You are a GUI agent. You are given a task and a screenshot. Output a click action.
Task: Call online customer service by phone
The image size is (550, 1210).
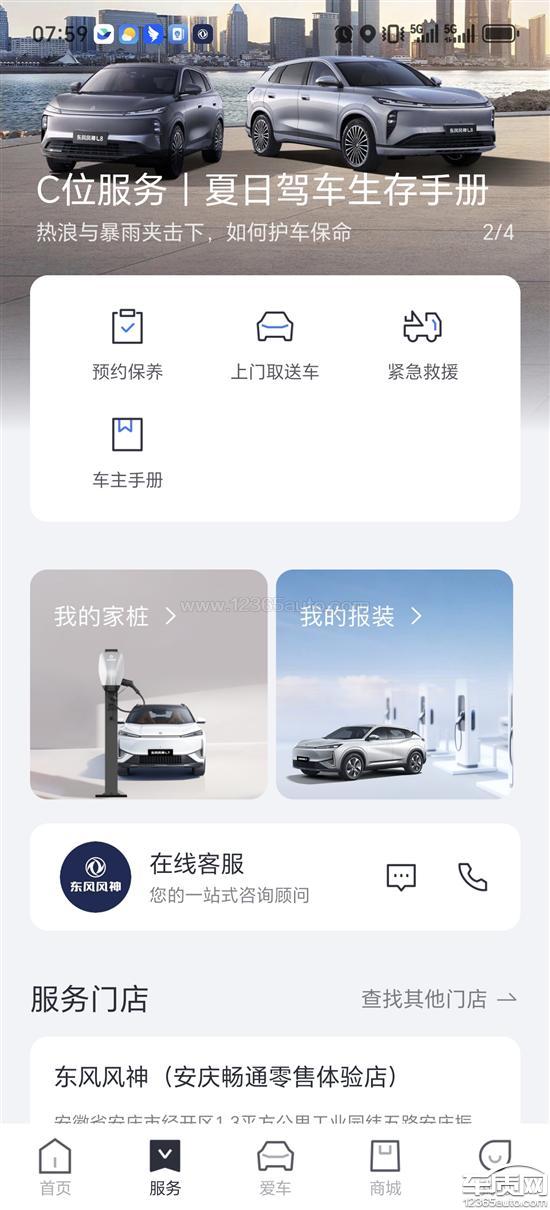click(x=473, y=877)
